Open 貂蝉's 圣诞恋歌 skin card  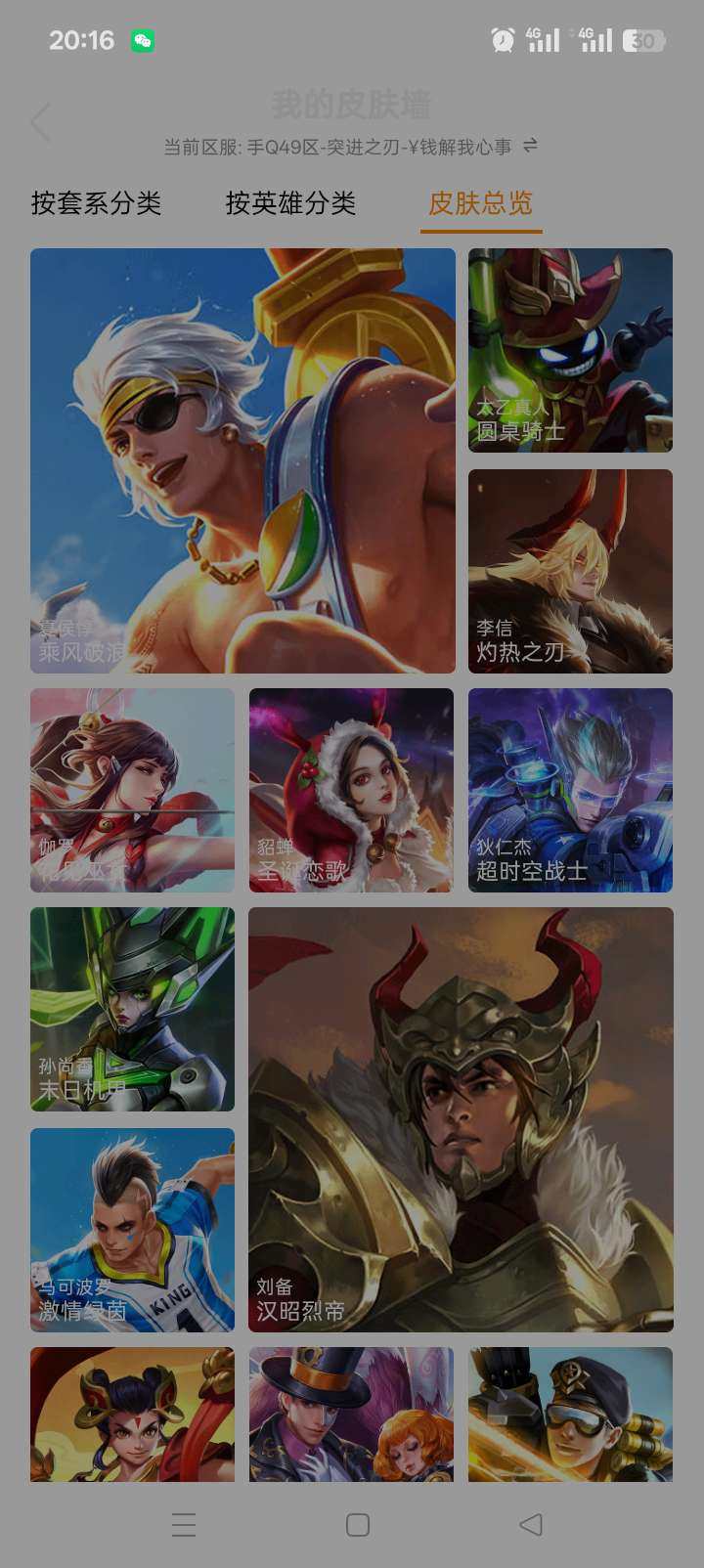point(351,790)
